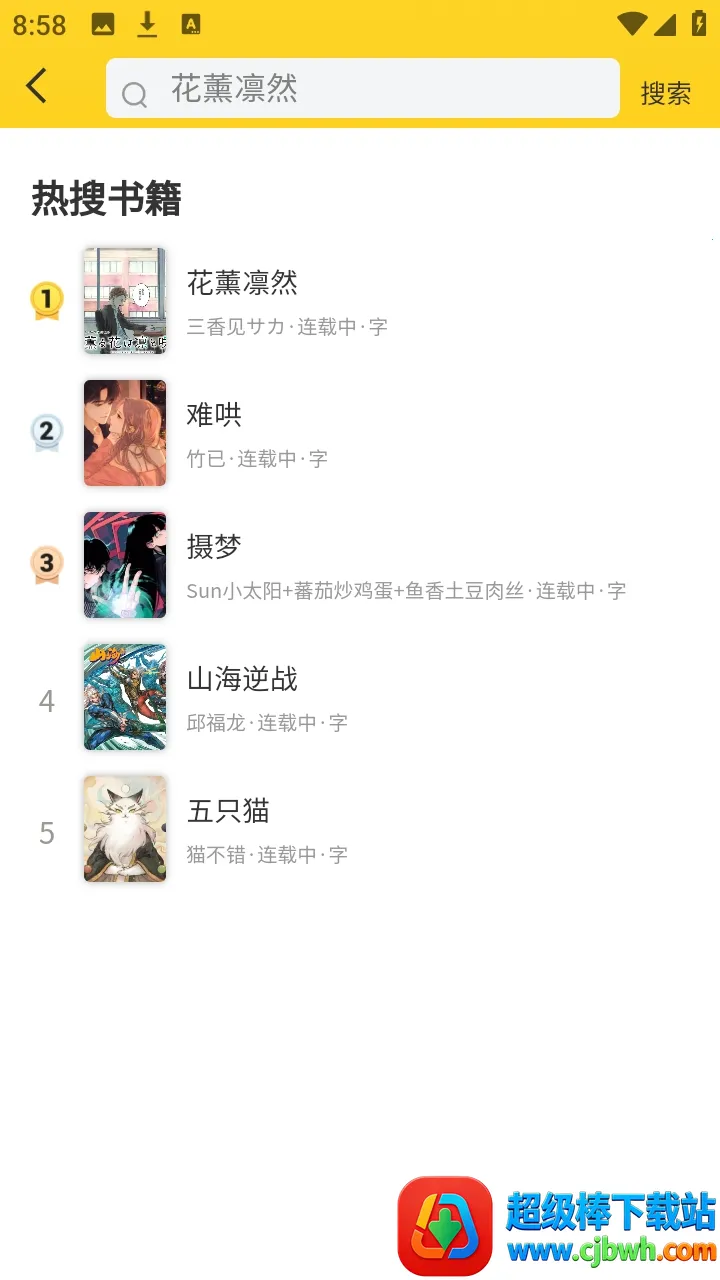
Task: View 山海逆战 by 邱福龙
Action: pyautogui.click(x=242, y=680)
